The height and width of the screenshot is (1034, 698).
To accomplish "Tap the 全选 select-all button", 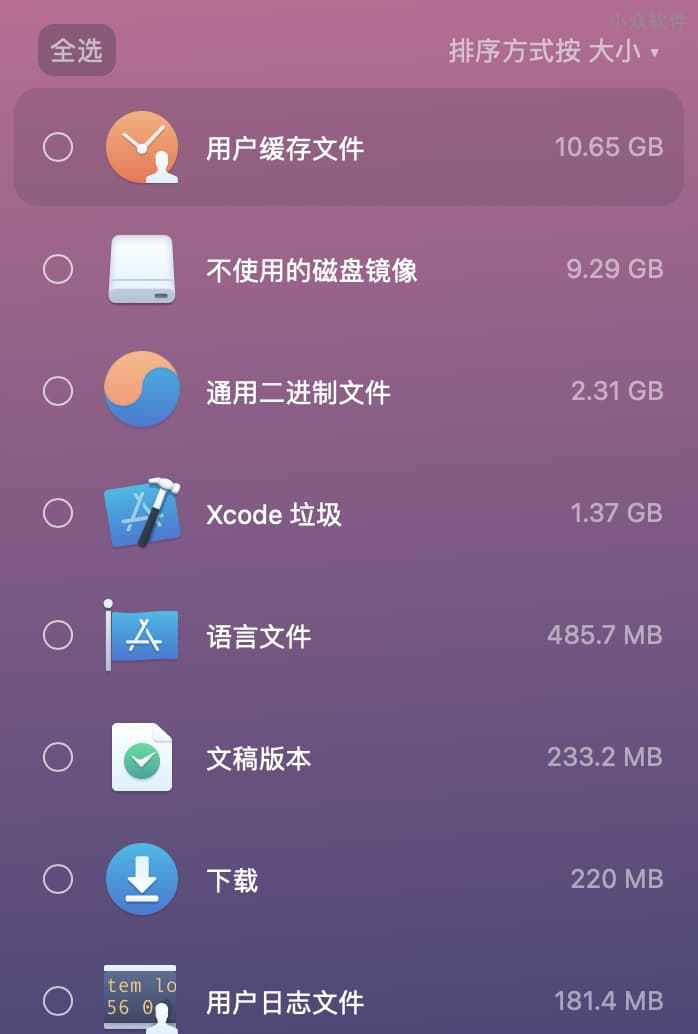I will (77, 50).
